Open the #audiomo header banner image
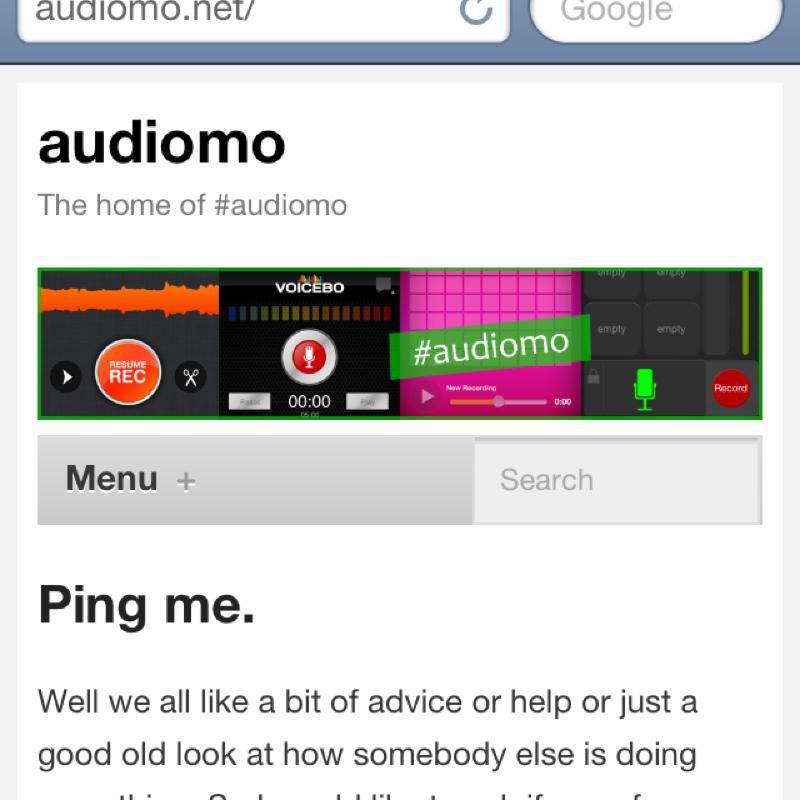Viewport: 800px width, 800px height. click(400, 344)
